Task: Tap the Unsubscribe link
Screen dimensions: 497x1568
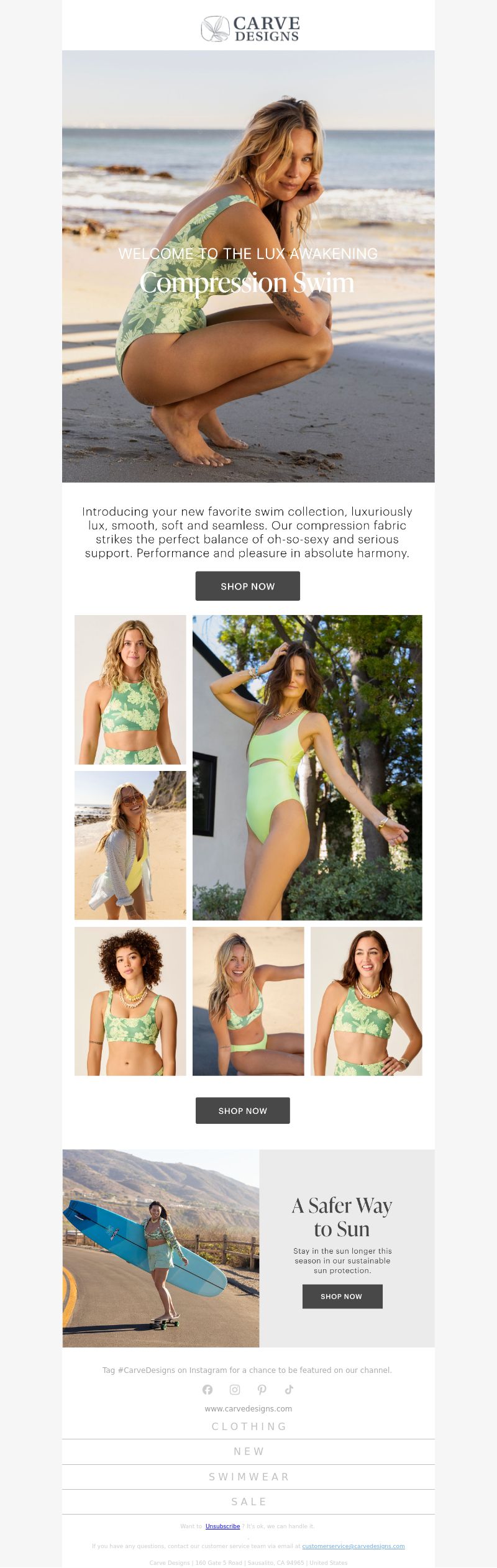Action: [x=222, y=1526]
